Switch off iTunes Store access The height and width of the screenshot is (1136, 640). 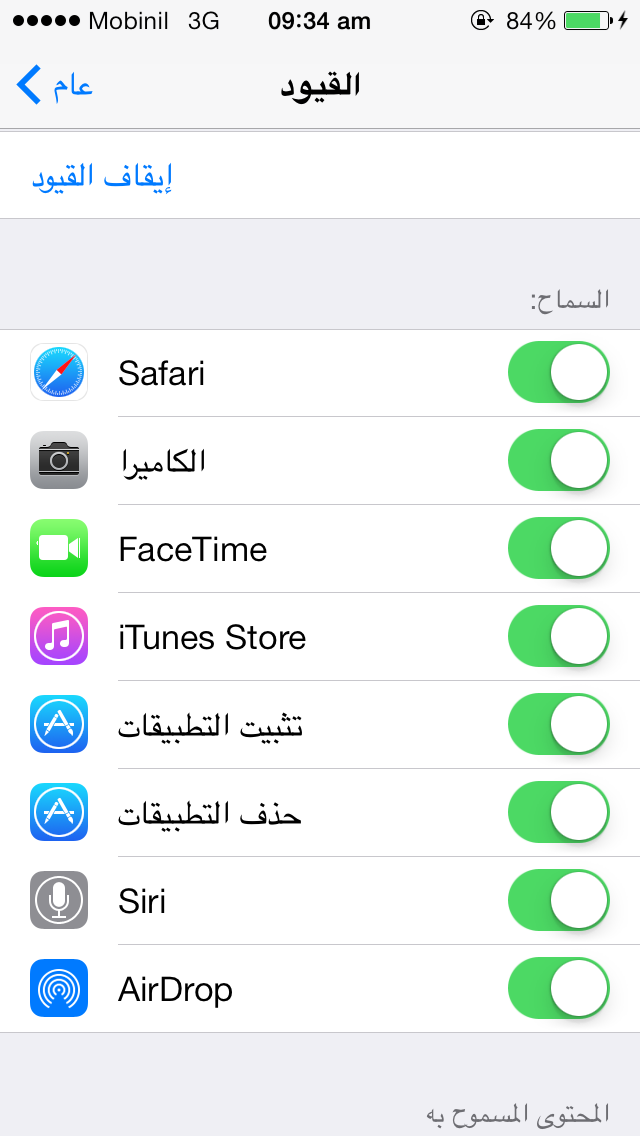[558, 637]
